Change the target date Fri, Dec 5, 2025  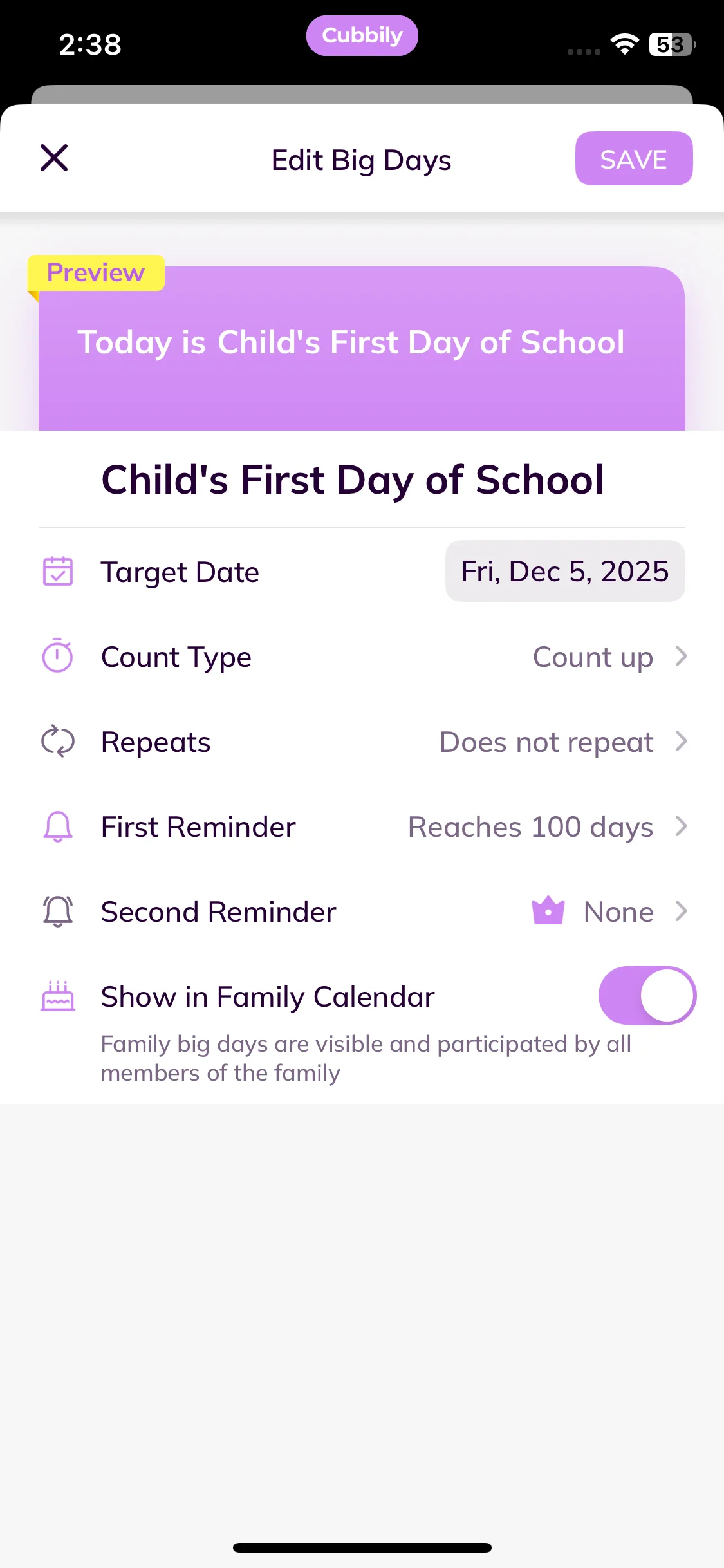[564, 572]
